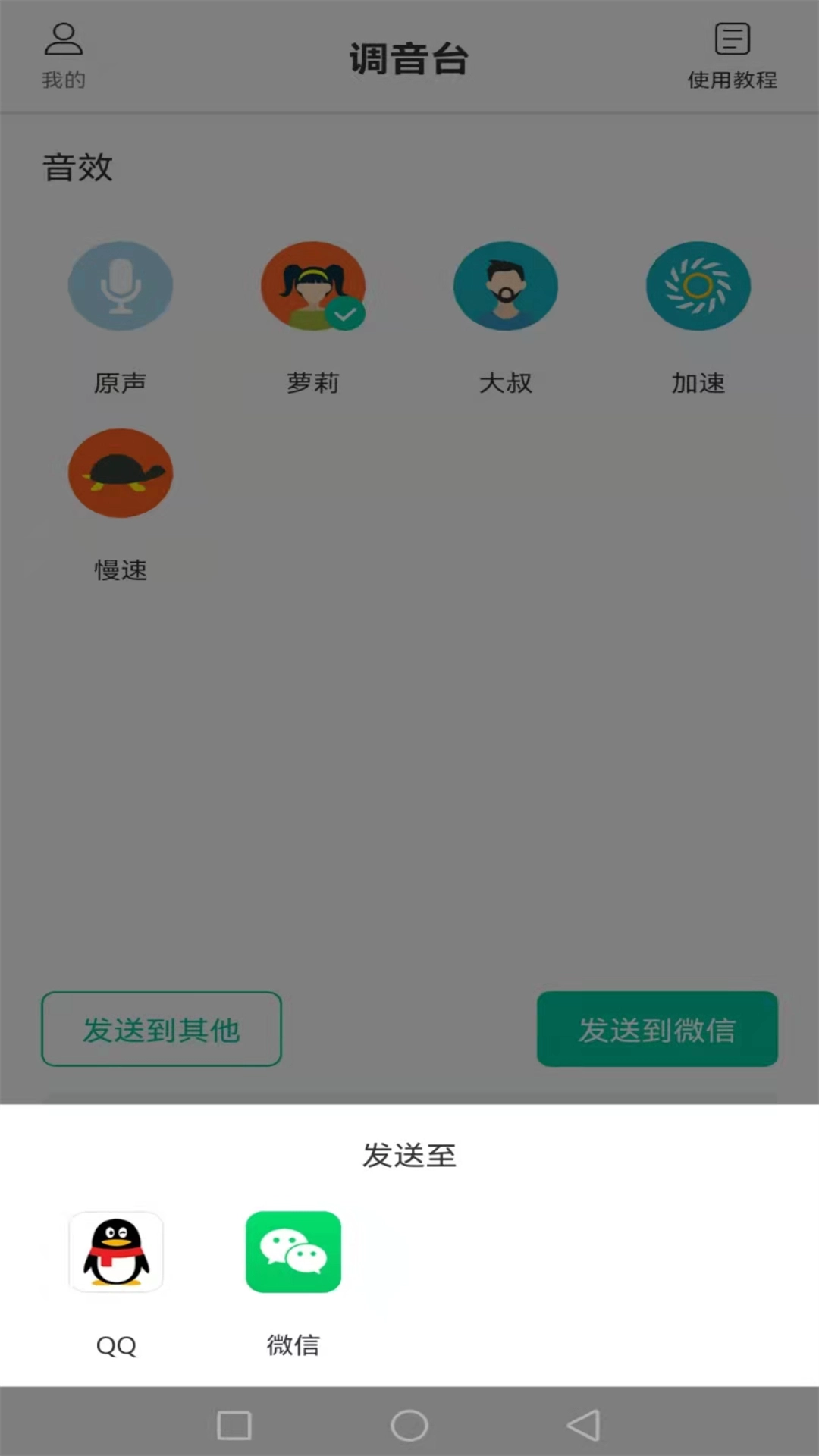The width and height of the screenshot is (819, 1456).
Task: Tap 发送到微信 send to WeChat
Action: pyautogui.click(x=657, y=1029)
